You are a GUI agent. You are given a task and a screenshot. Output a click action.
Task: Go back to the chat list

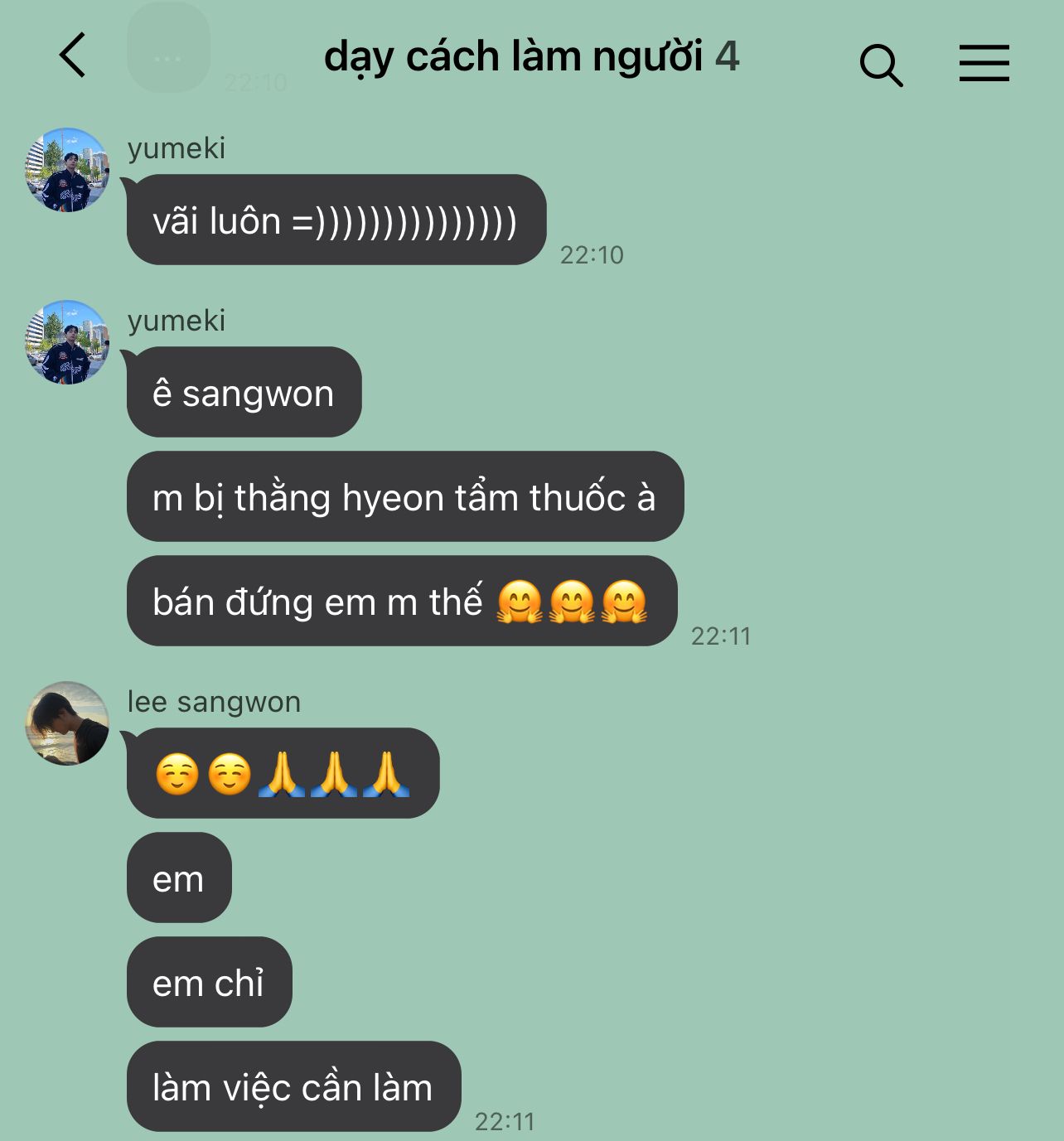coord(73,56)
